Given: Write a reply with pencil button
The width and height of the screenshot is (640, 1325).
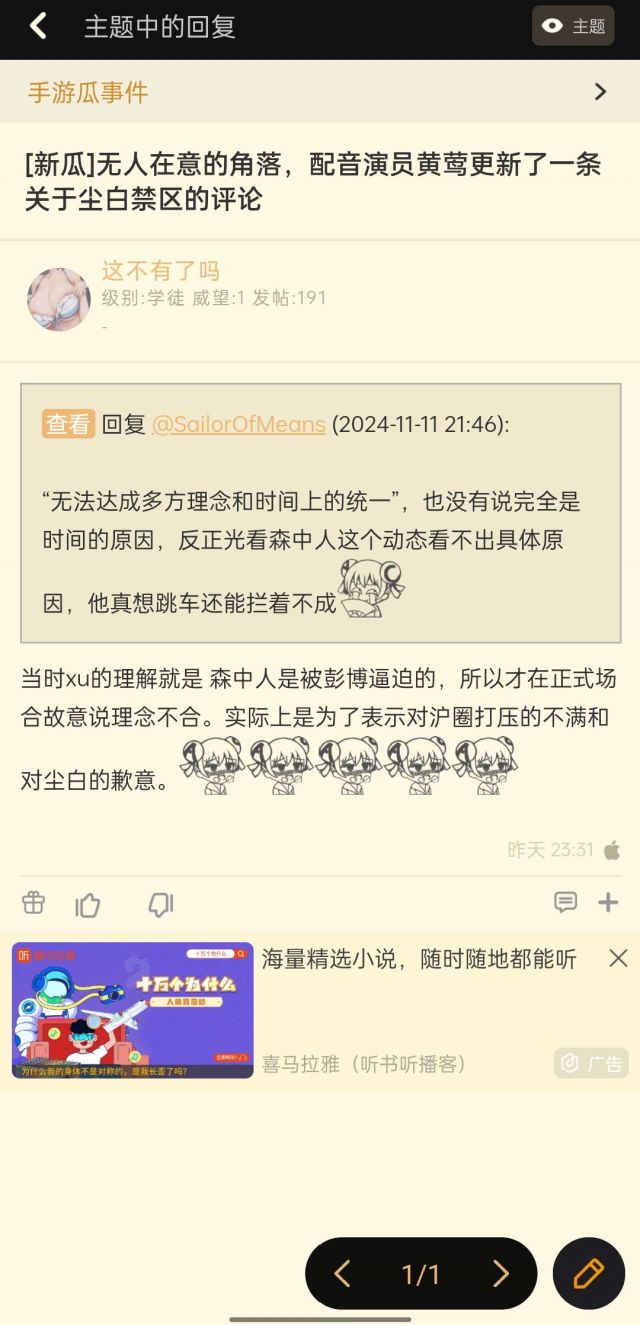Looking at the screenshot, I should (x=588, y=1273).
